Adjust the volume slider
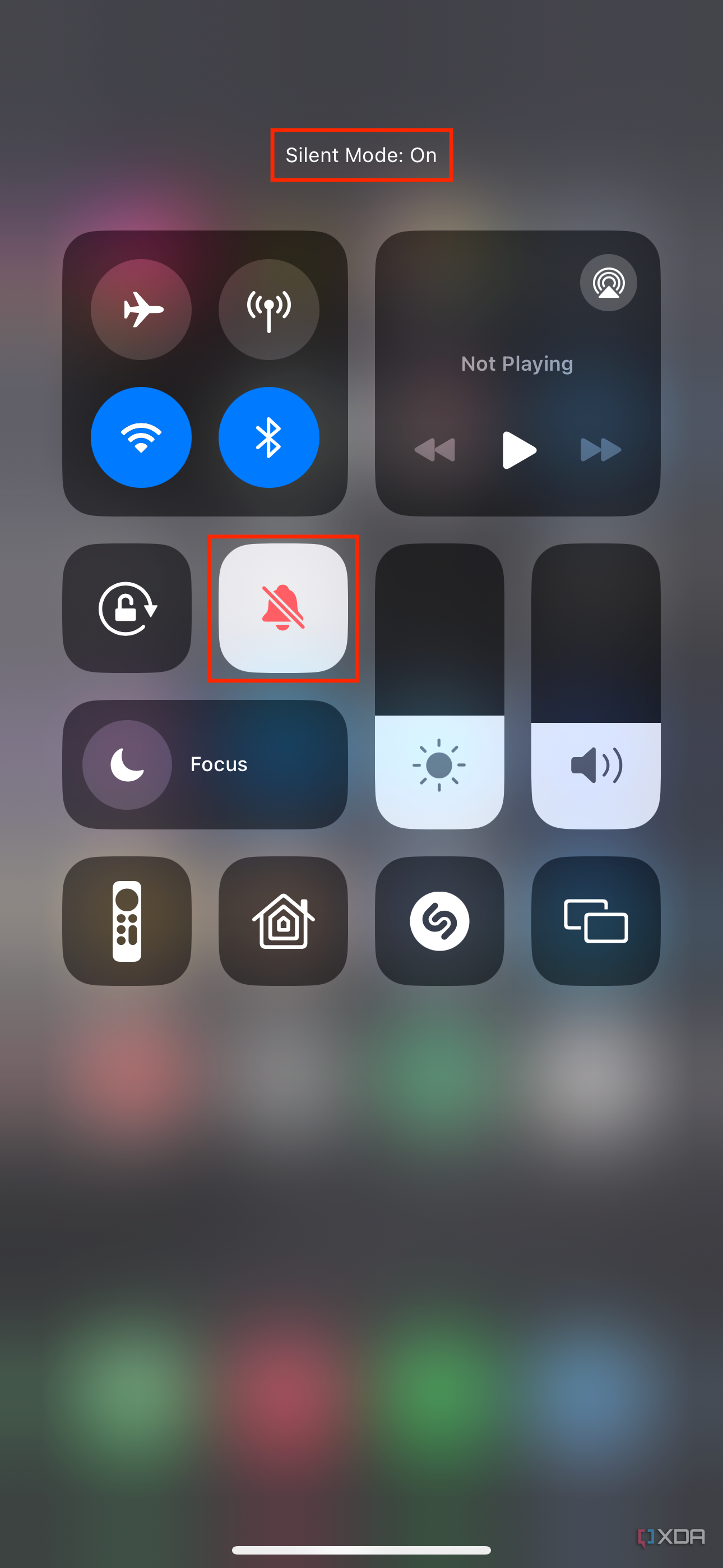This screenshot has width=723, height=1568. coord(596,686)
